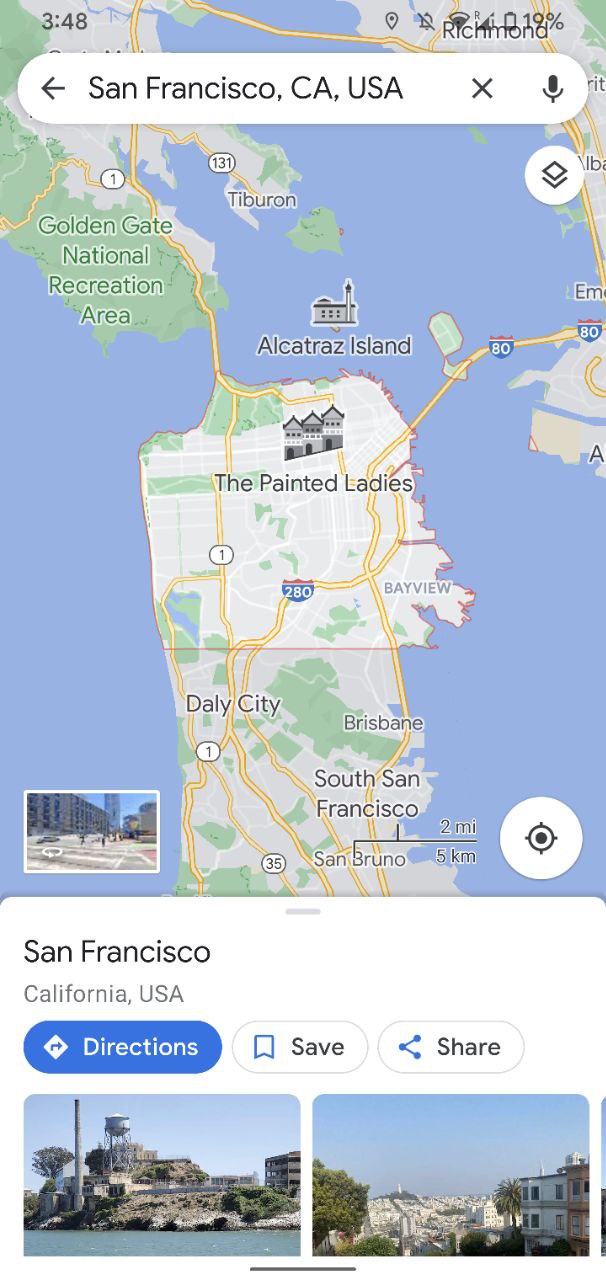Get directions to San Francisco

(123, 1047)
